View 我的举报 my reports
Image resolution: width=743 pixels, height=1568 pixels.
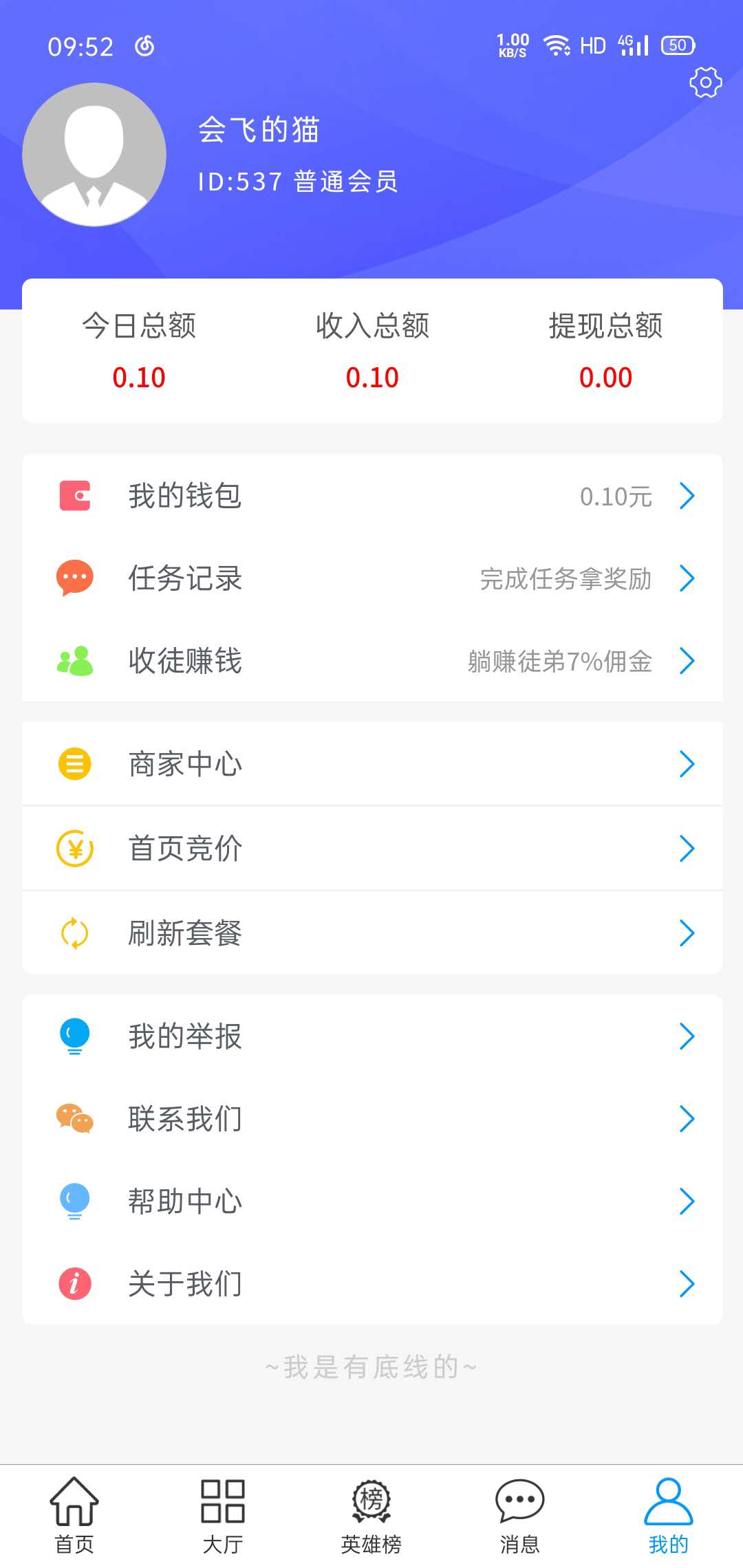pyautogui.click(x=372, y=1036)
